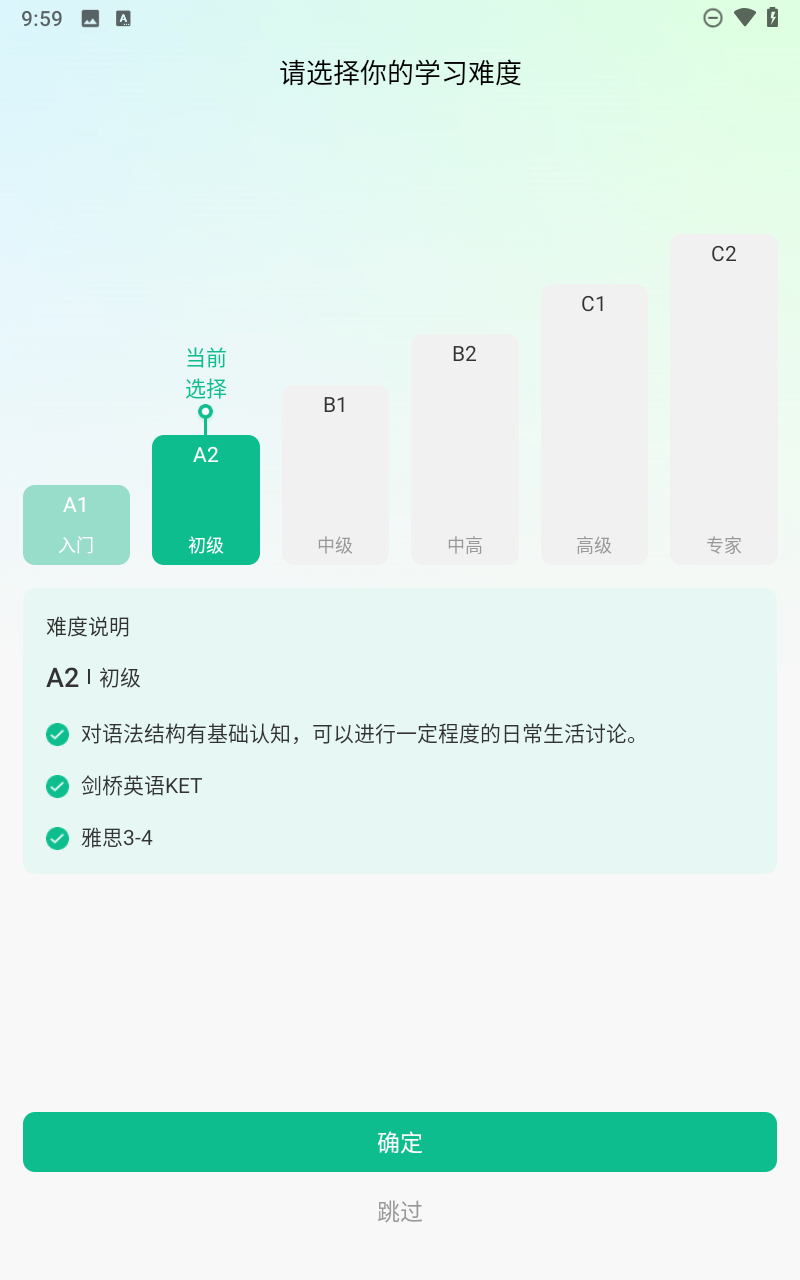This screenshot has width=800, height=1280.
Task: Select the B2 中高 level bar
Action: click(465, 450)
